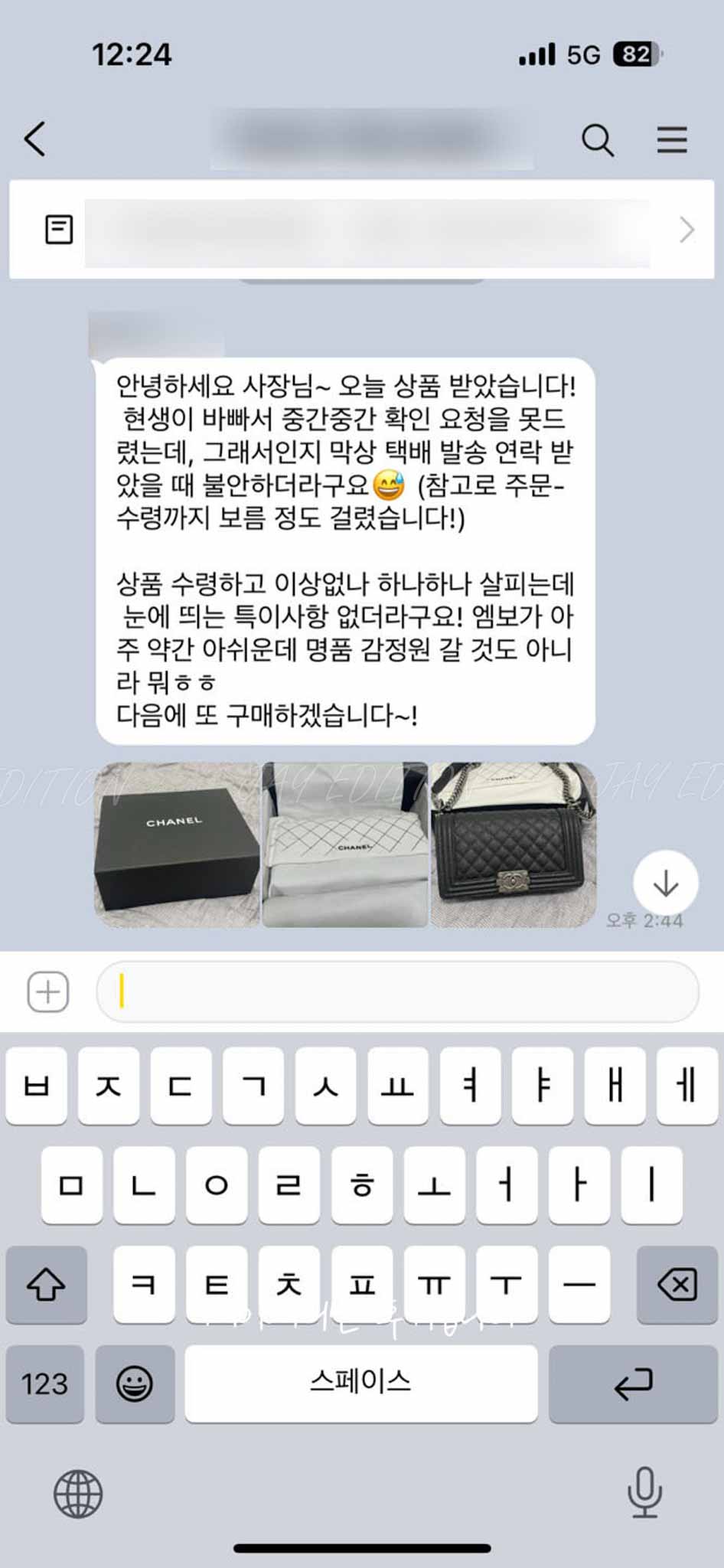Open the plus attachment menu

click(48, 991)
